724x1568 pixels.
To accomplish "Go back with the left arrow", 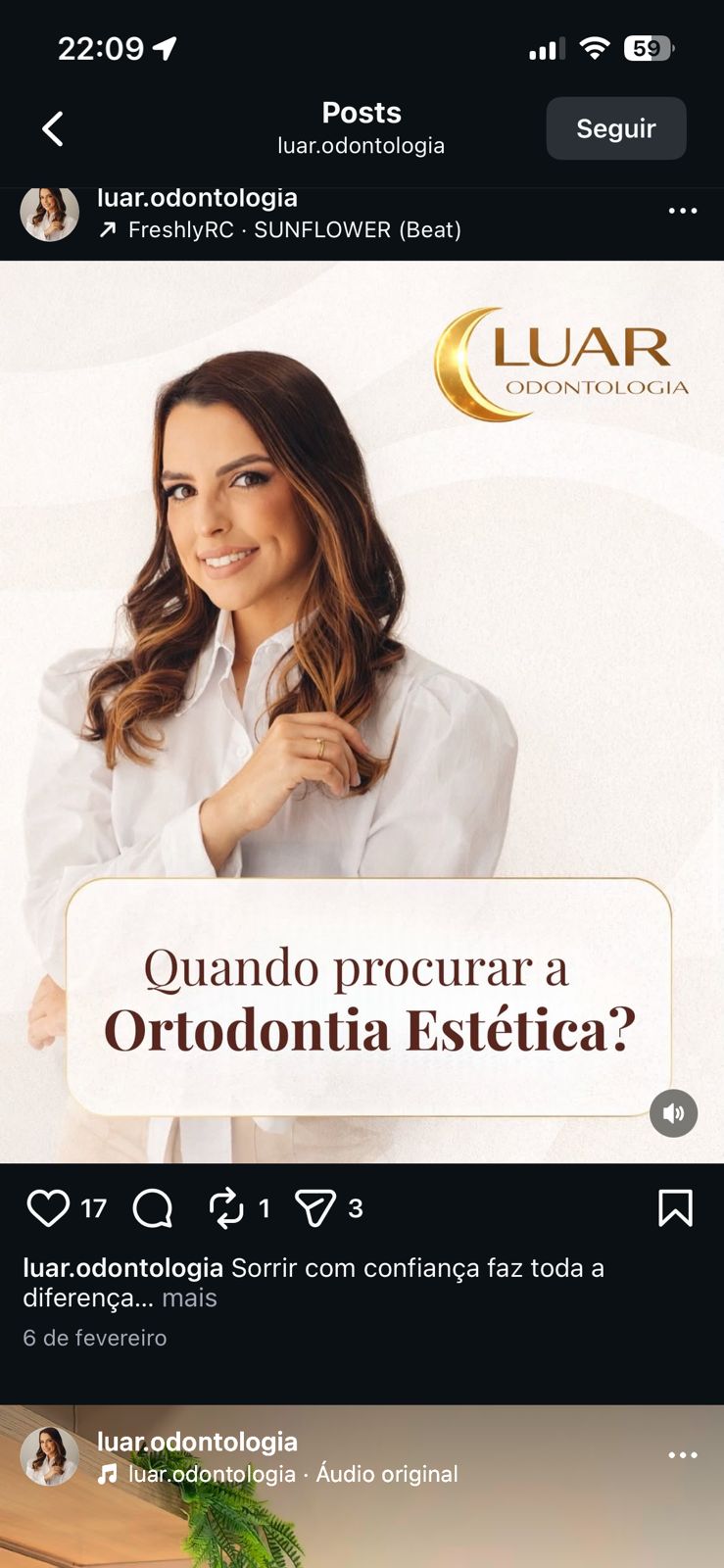I will pyautogui.click(x=52, y=127).
